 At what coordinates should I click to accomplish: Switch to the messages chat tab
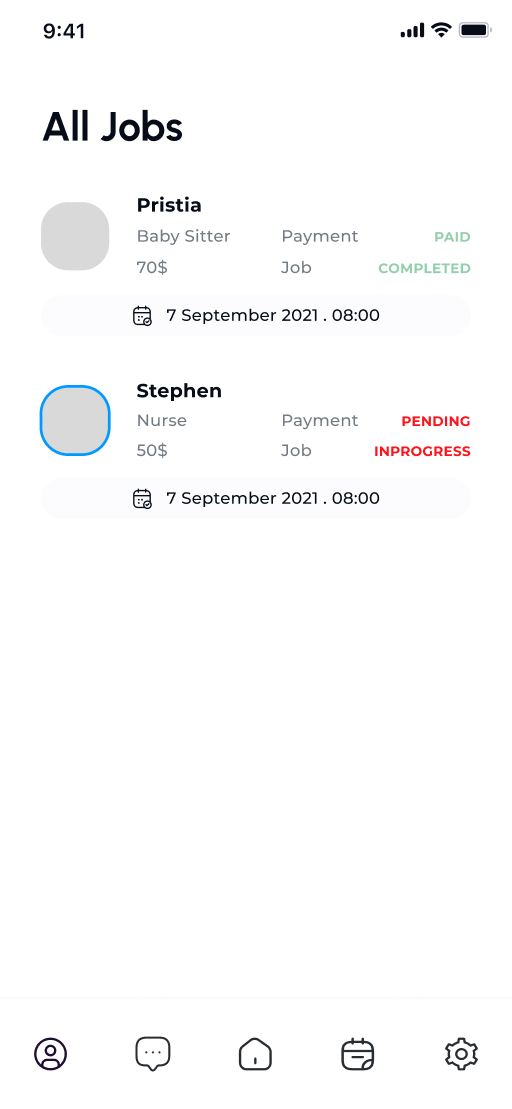(153, 1054)
